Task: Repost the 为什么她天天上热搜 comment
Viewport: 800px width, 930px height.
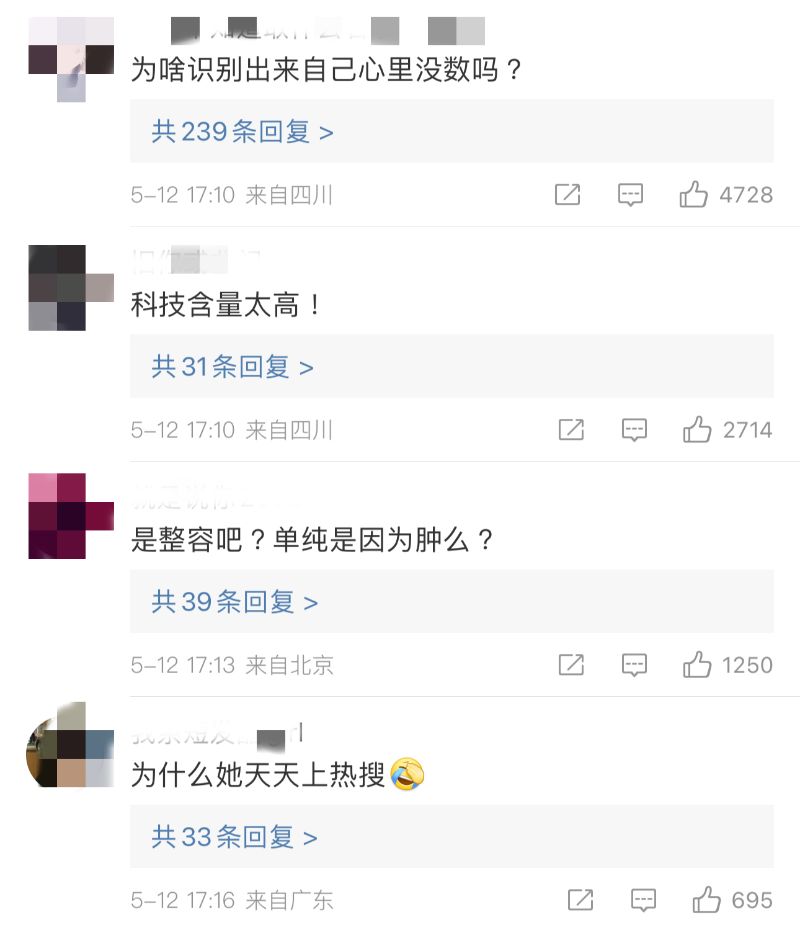Action: (x=580, y=900)
